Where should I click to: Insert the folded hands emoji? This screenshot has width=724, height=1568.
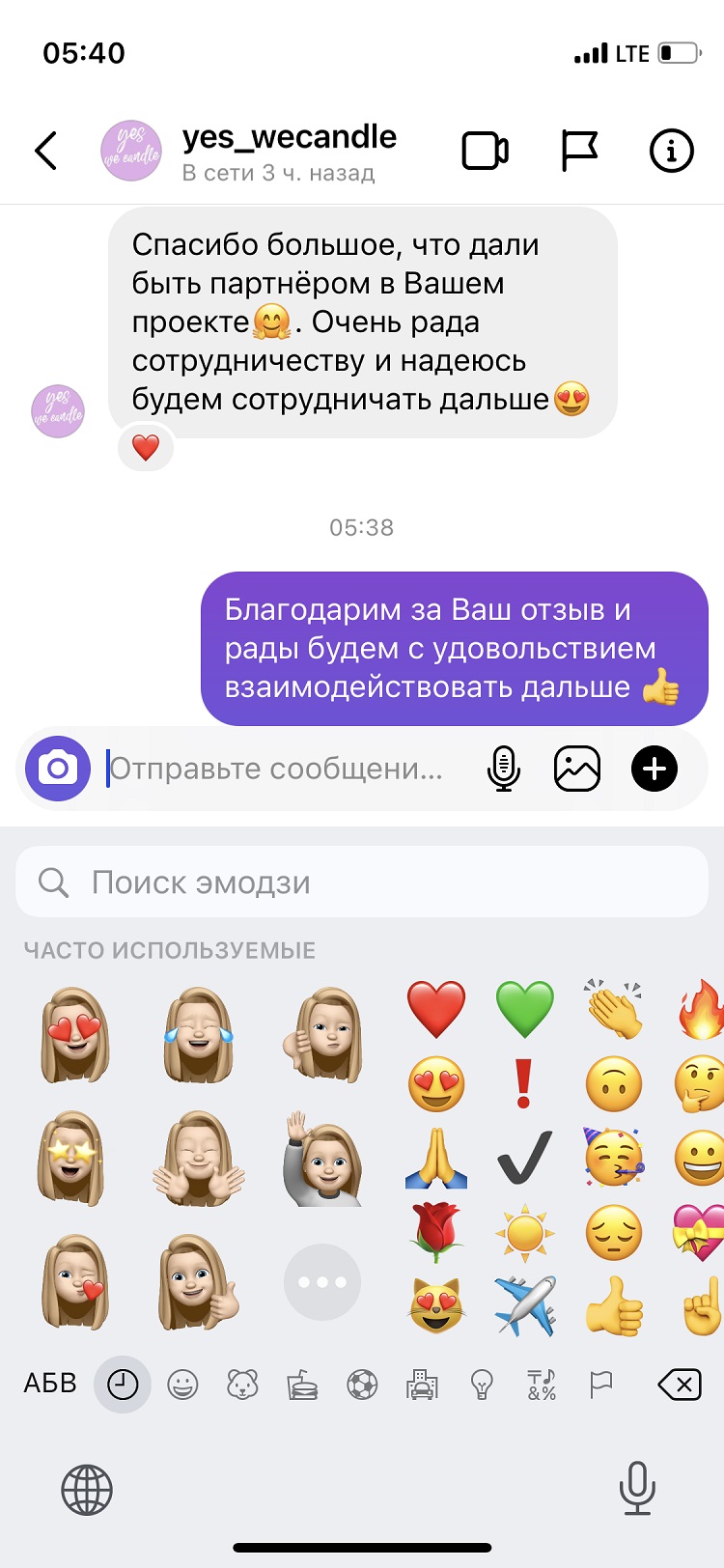tap(436, 1159)
